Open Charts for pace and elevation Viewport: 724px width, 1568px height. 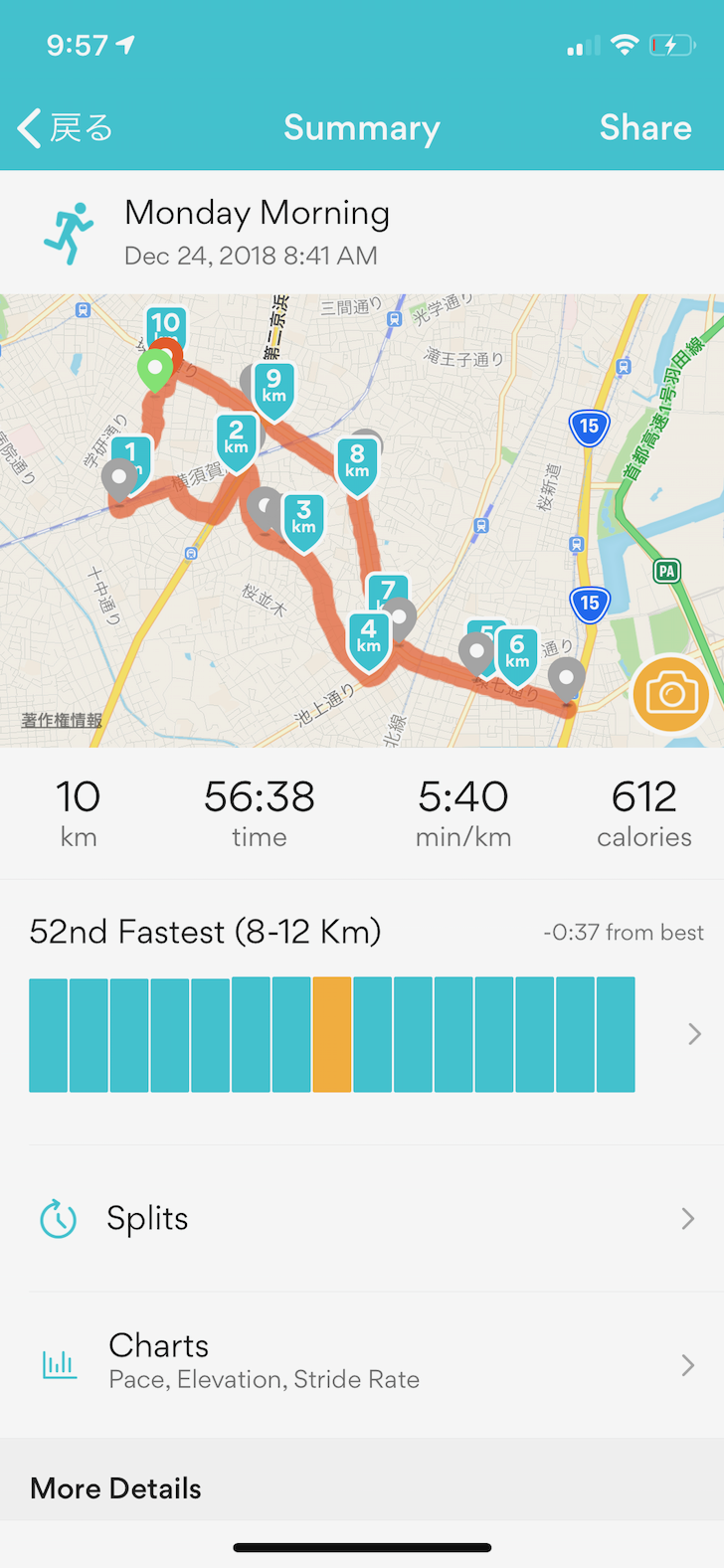click(362, 1364)
